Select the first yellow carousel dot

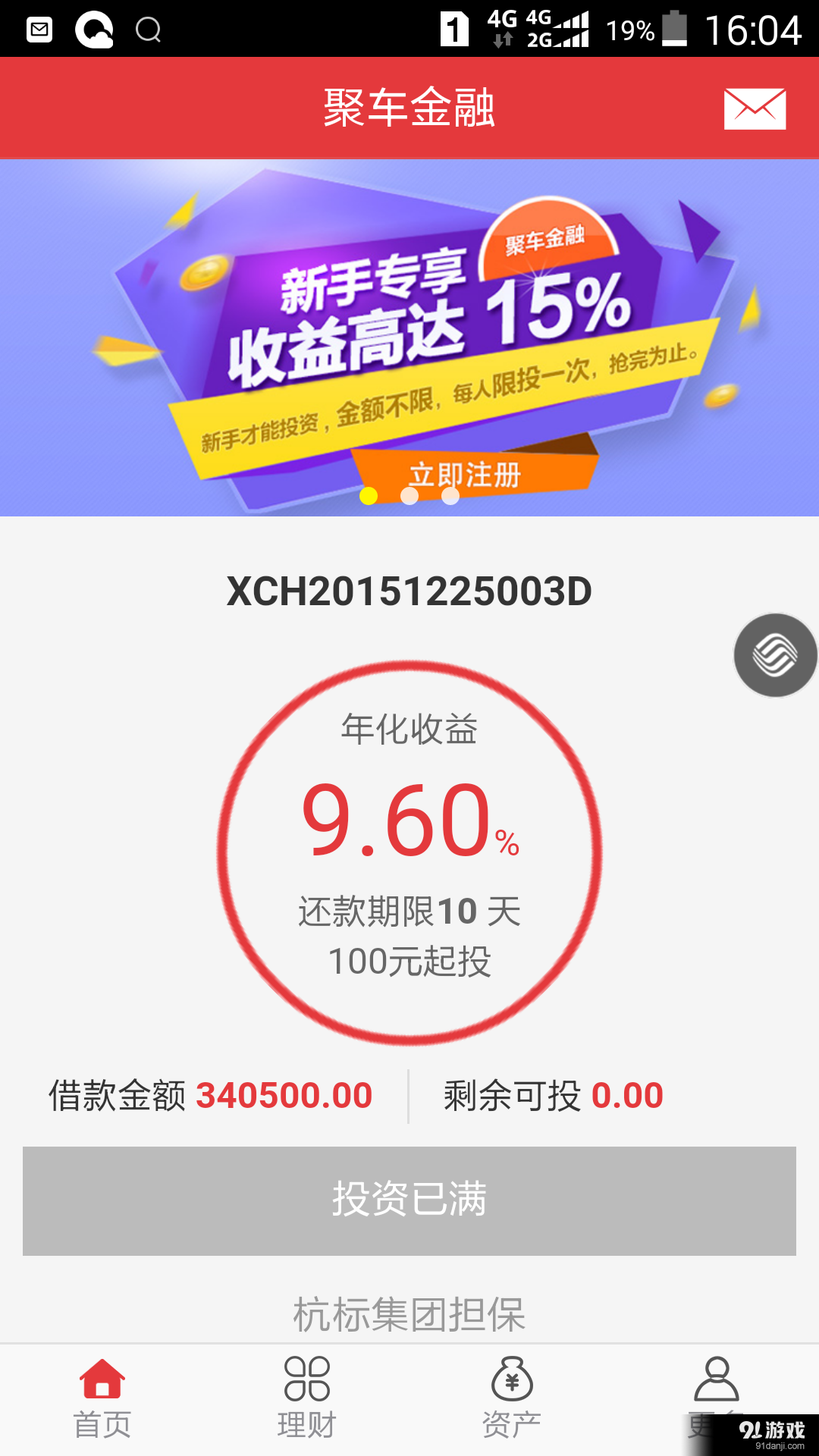tap(369, 495)
